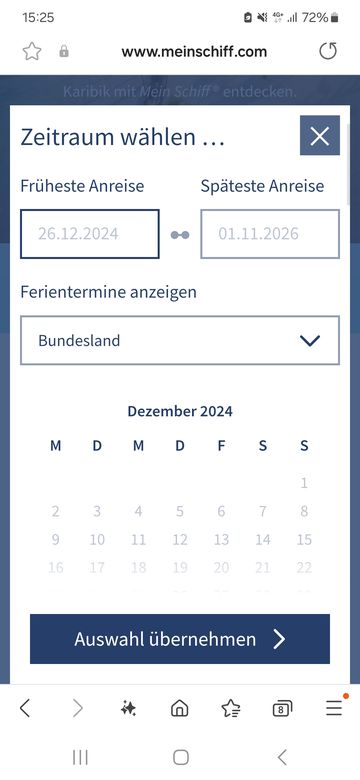Reload the page
Viewport: 360px width, 780px height.
328,51
